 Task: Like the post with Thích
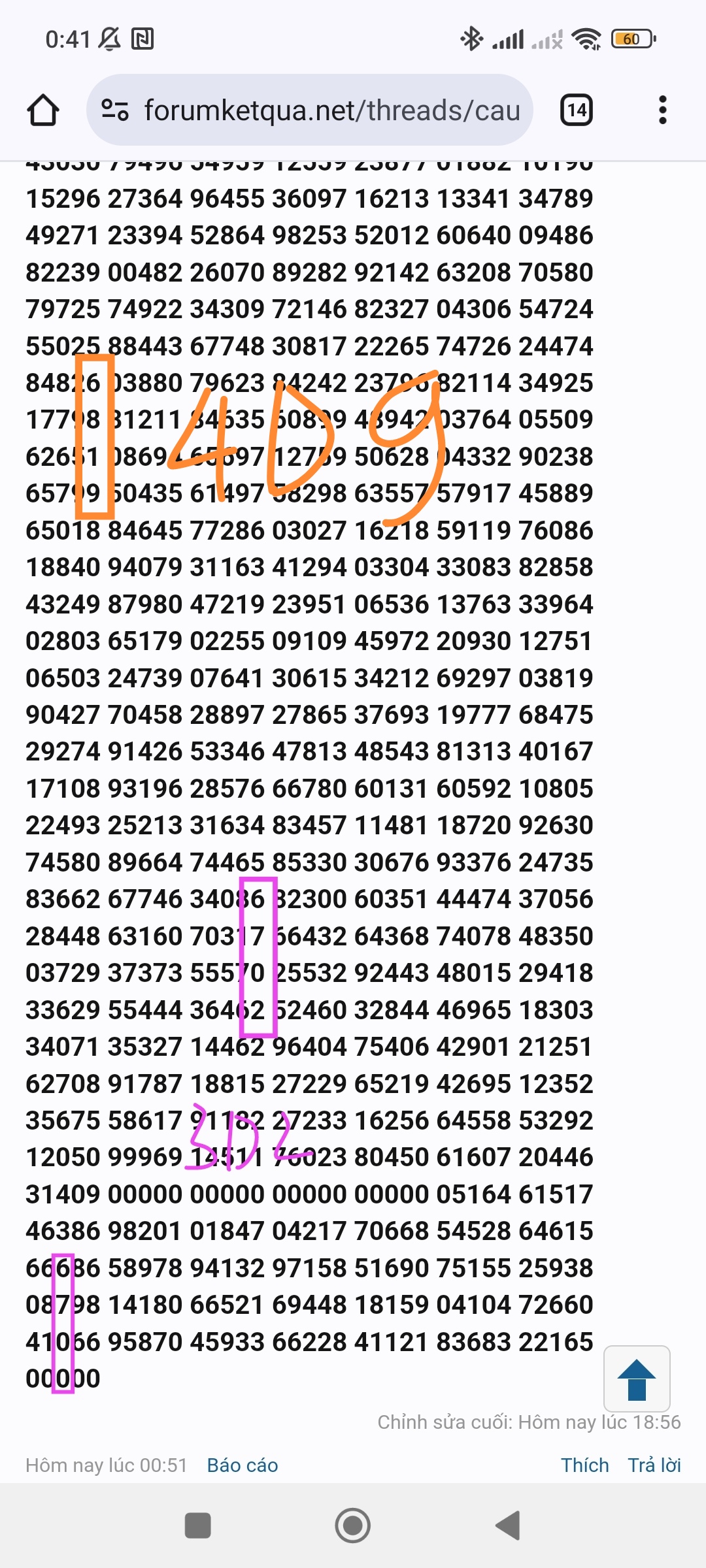click(584, 1465)
